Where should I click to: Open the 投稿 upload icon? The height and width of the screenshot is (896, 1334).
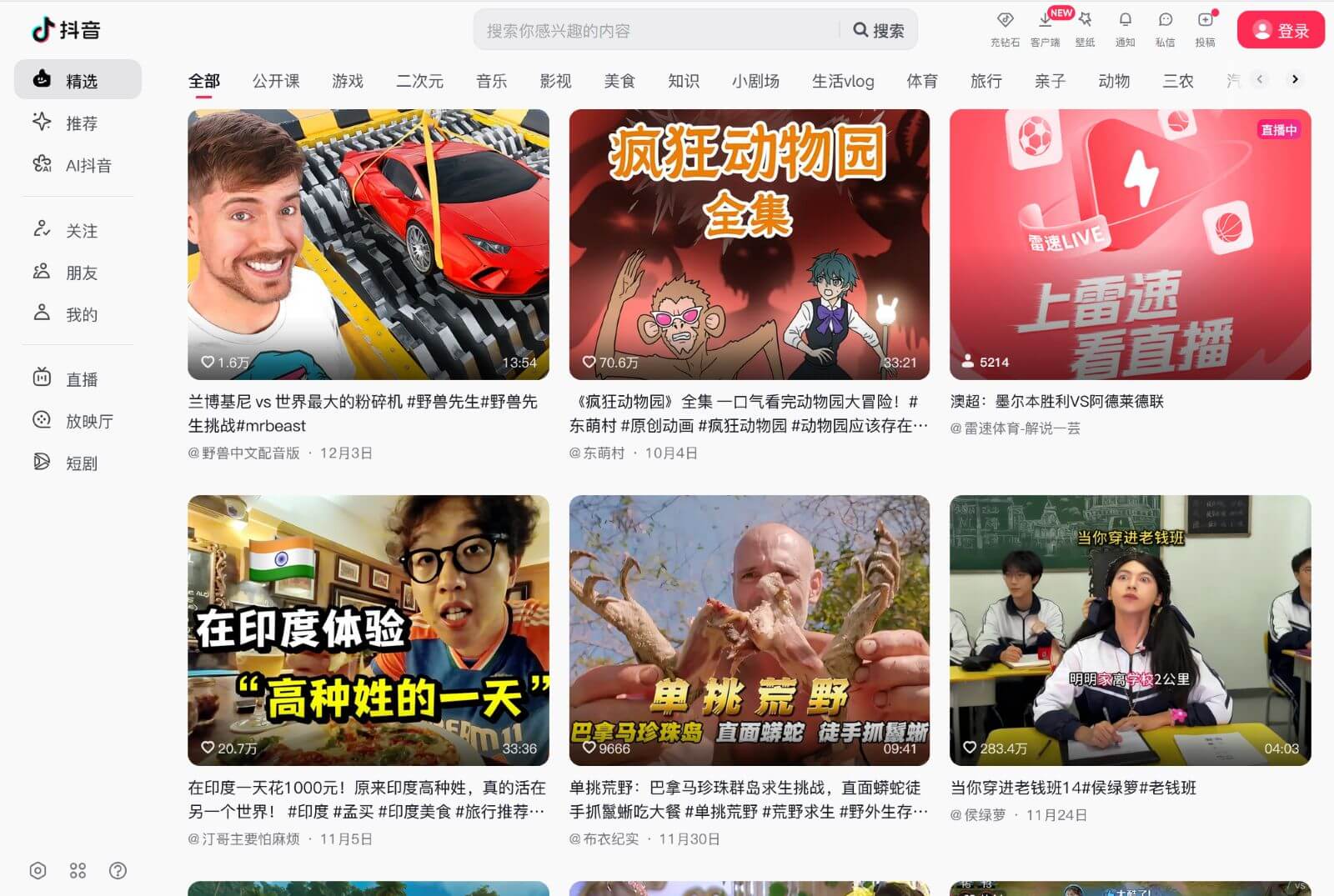click(1205, 28)
